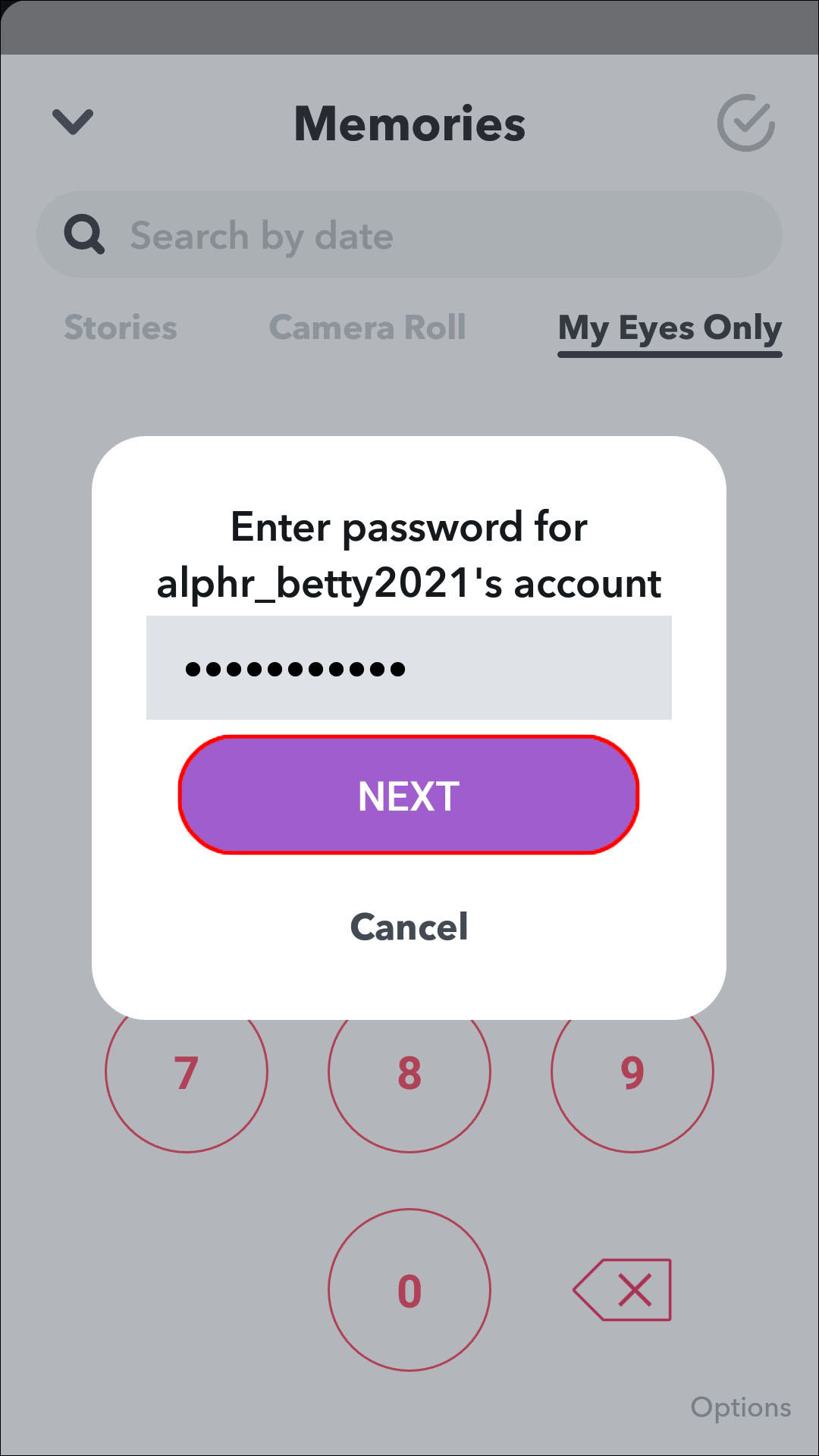Image resolution: width=819 pixels, height=1456 pixels.
Task: Tap the select checkmark icon
Action: click(745, 123)
